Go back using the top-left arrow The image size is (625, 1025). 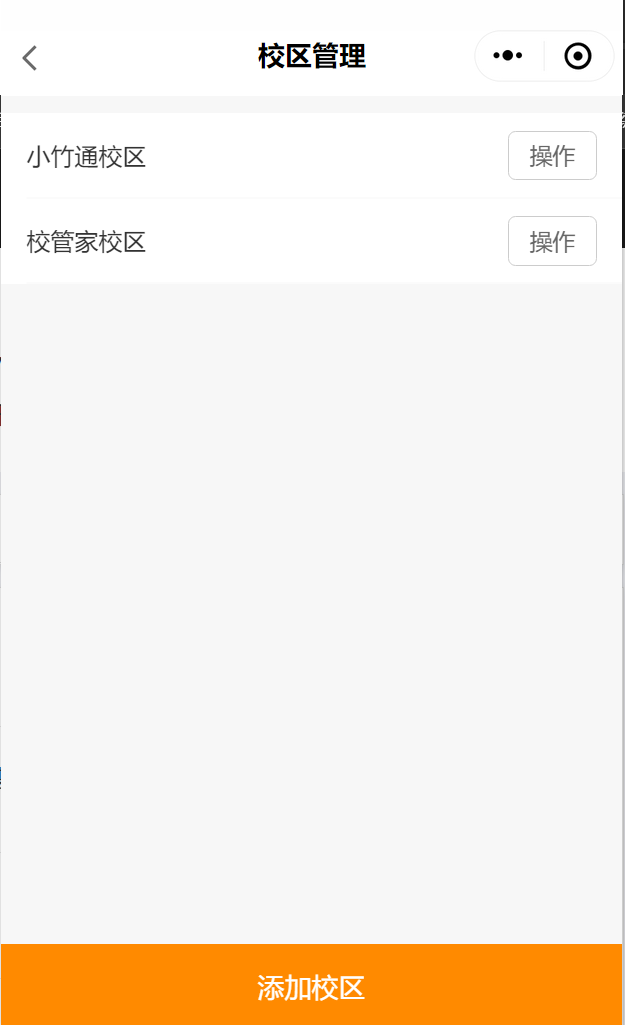(x=30, y=58)
